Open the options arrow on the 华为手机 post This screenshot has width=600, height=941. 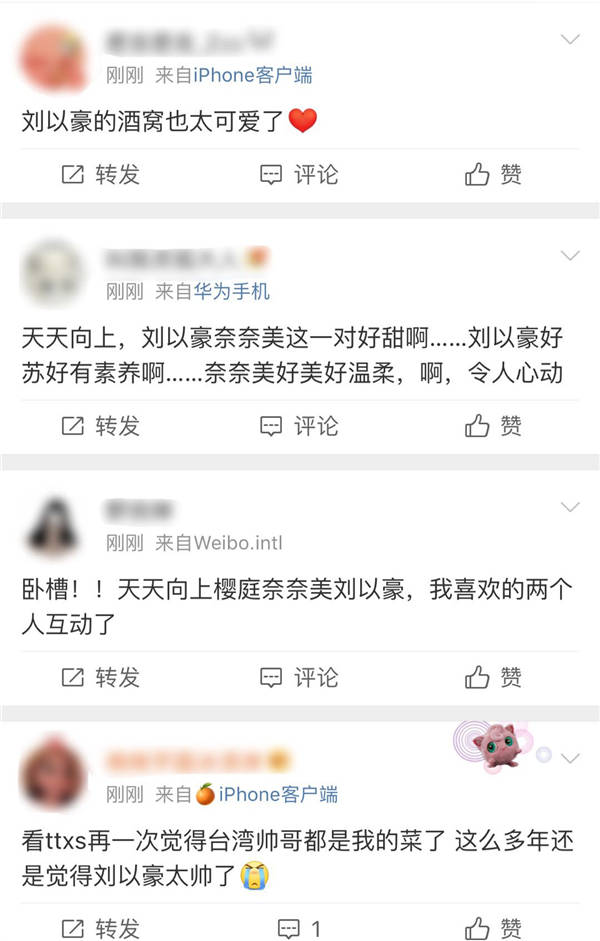(570, 256)
